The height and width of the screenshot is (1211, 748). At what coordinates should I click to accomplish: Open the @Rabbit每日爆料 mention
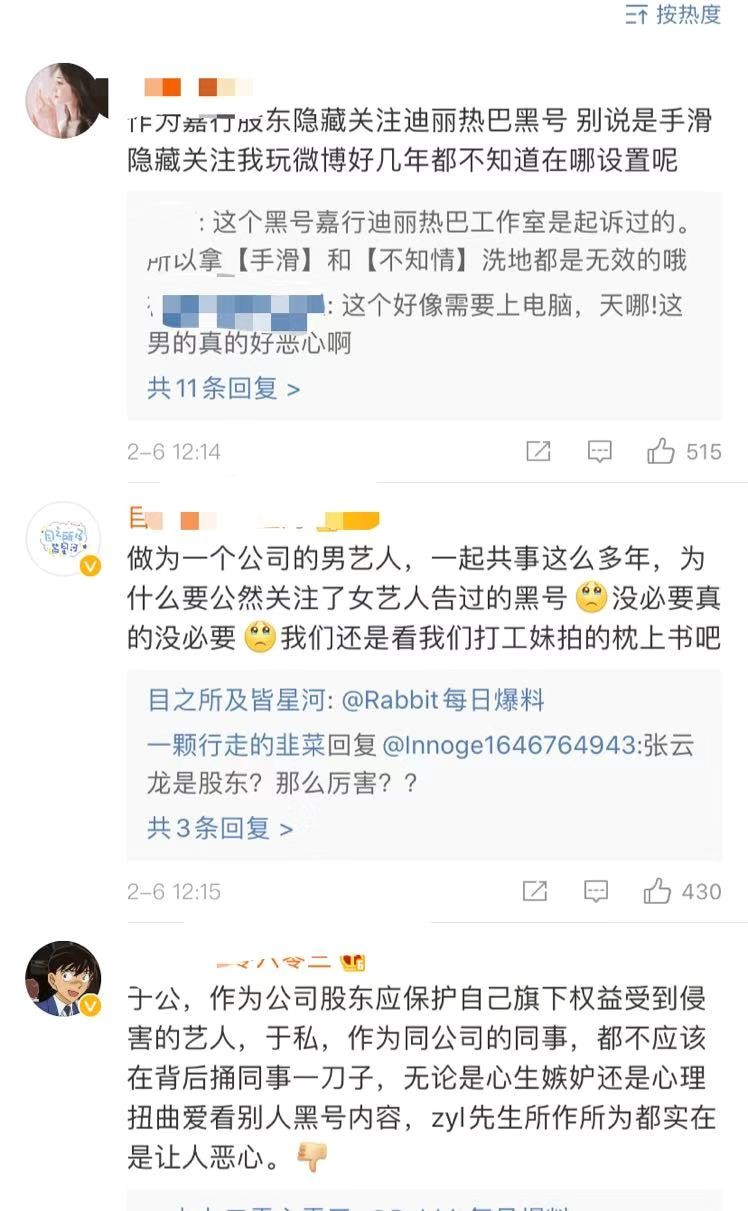point(443,700)
